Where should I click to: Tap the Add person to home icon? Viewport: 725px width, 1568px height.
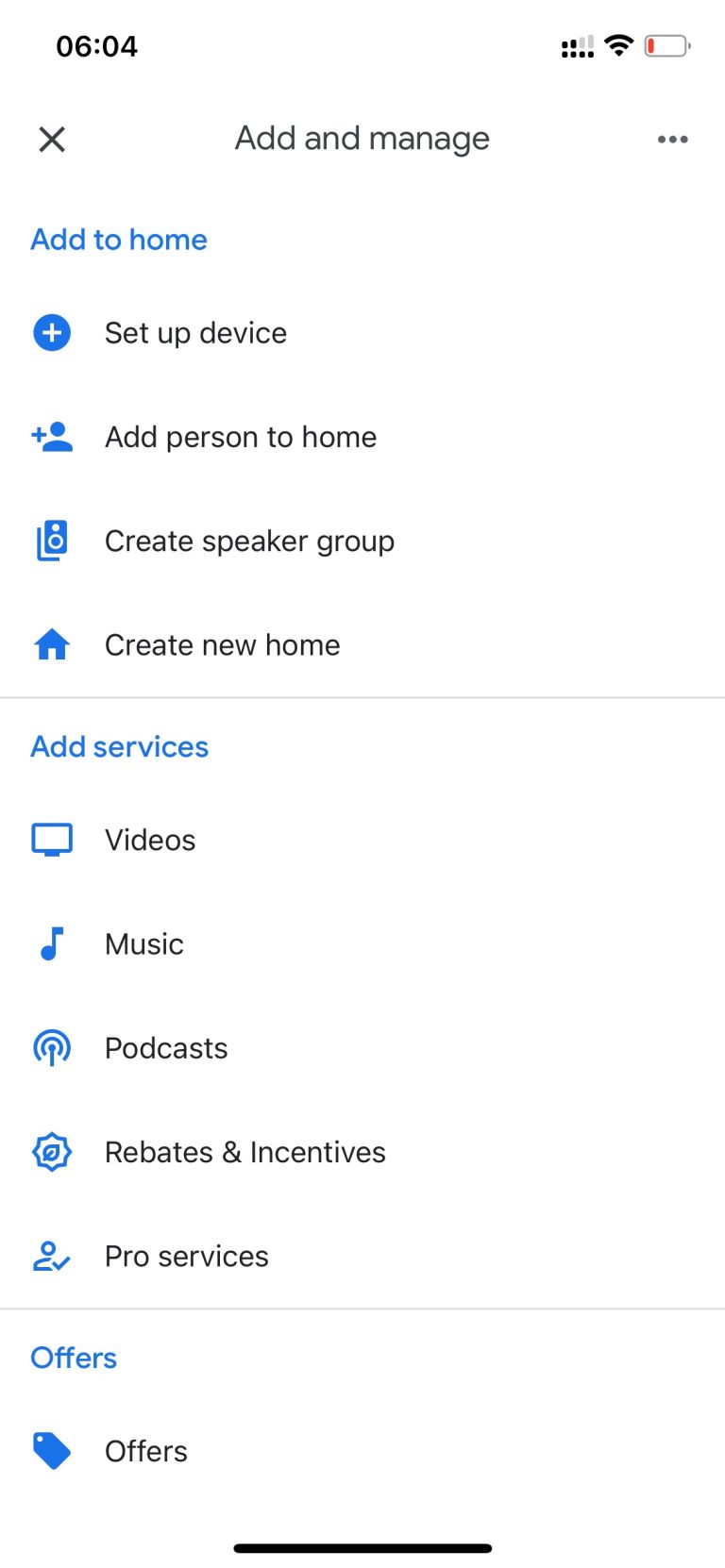tap(52, 436)
